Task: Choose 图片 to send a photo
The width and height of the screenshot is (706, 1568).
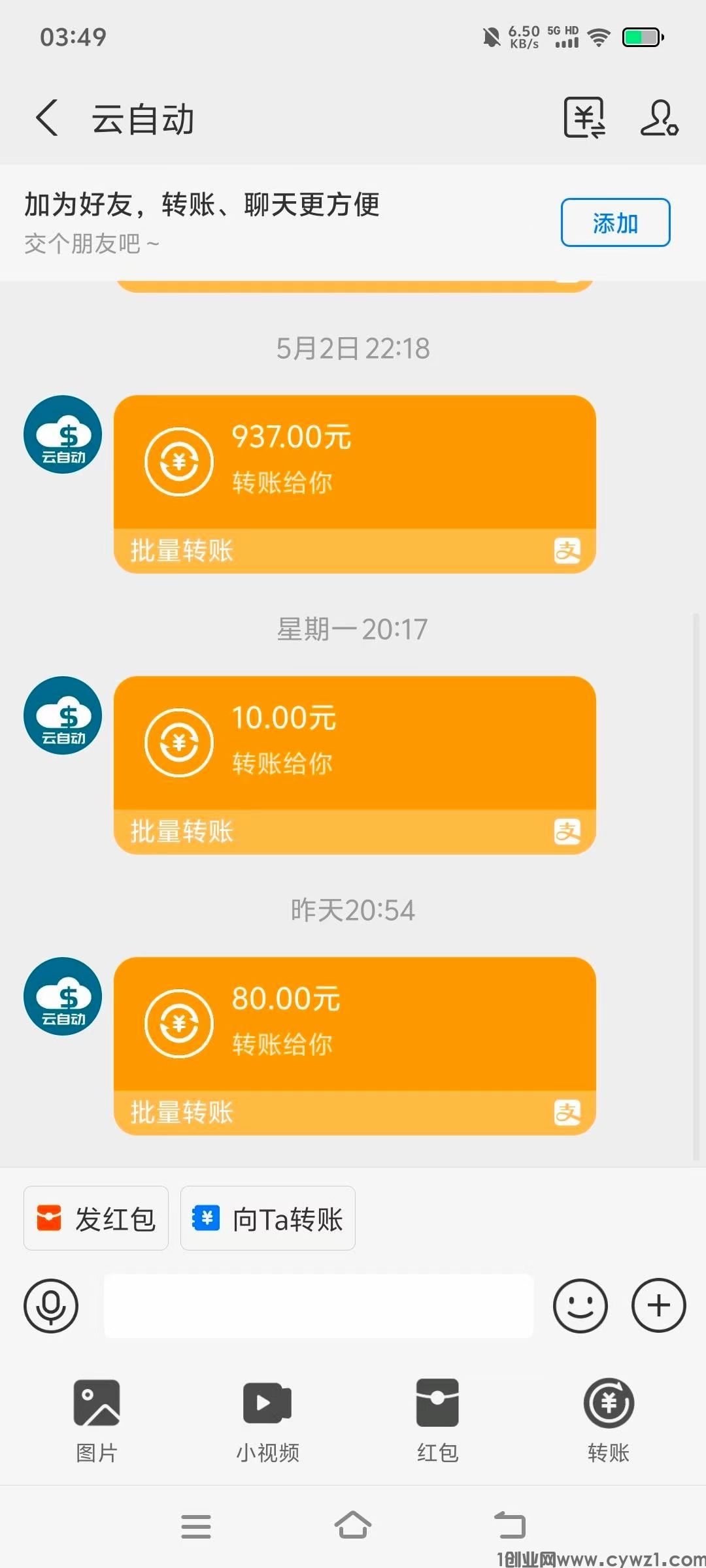Action: coord(97,1419)
